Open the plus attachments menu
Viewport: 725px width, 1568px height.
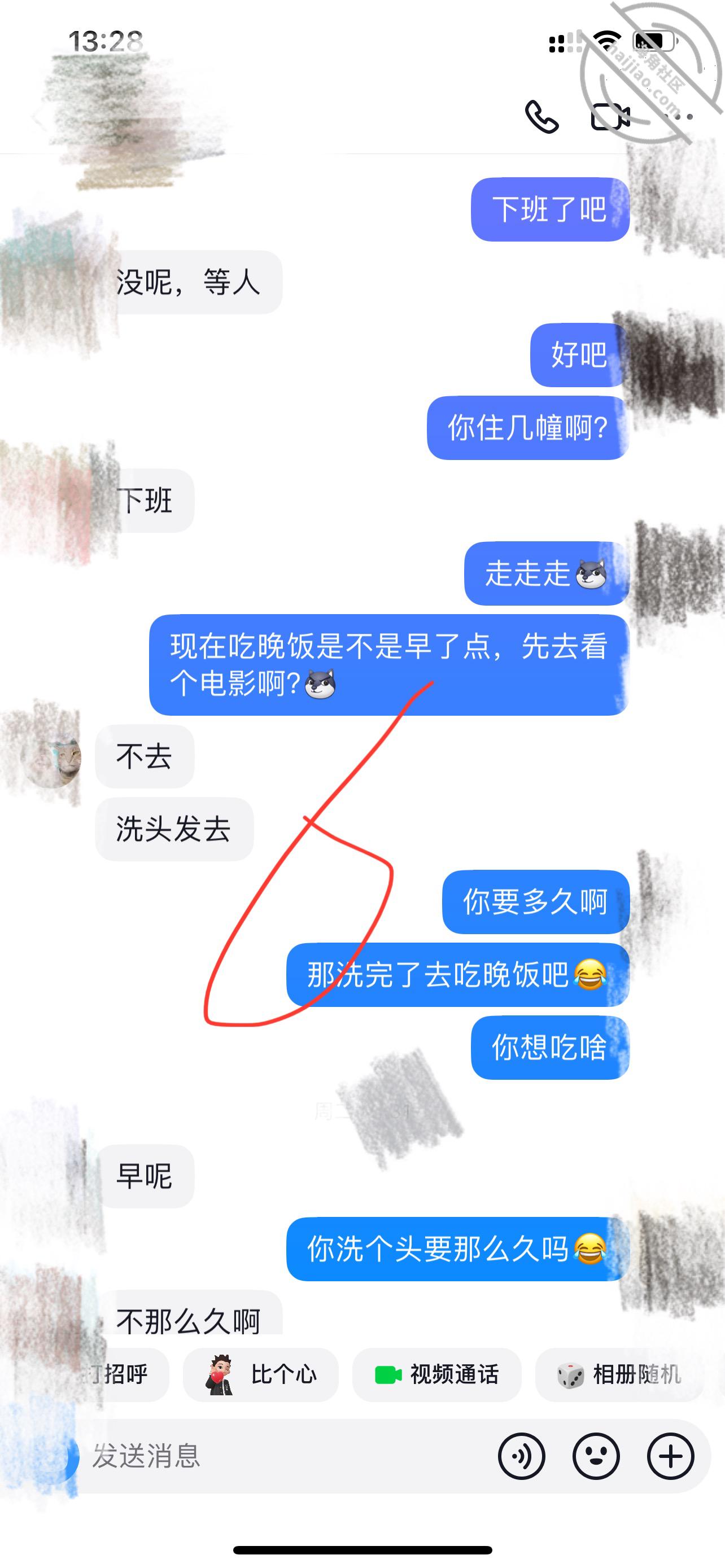[x=670, y=1456]
